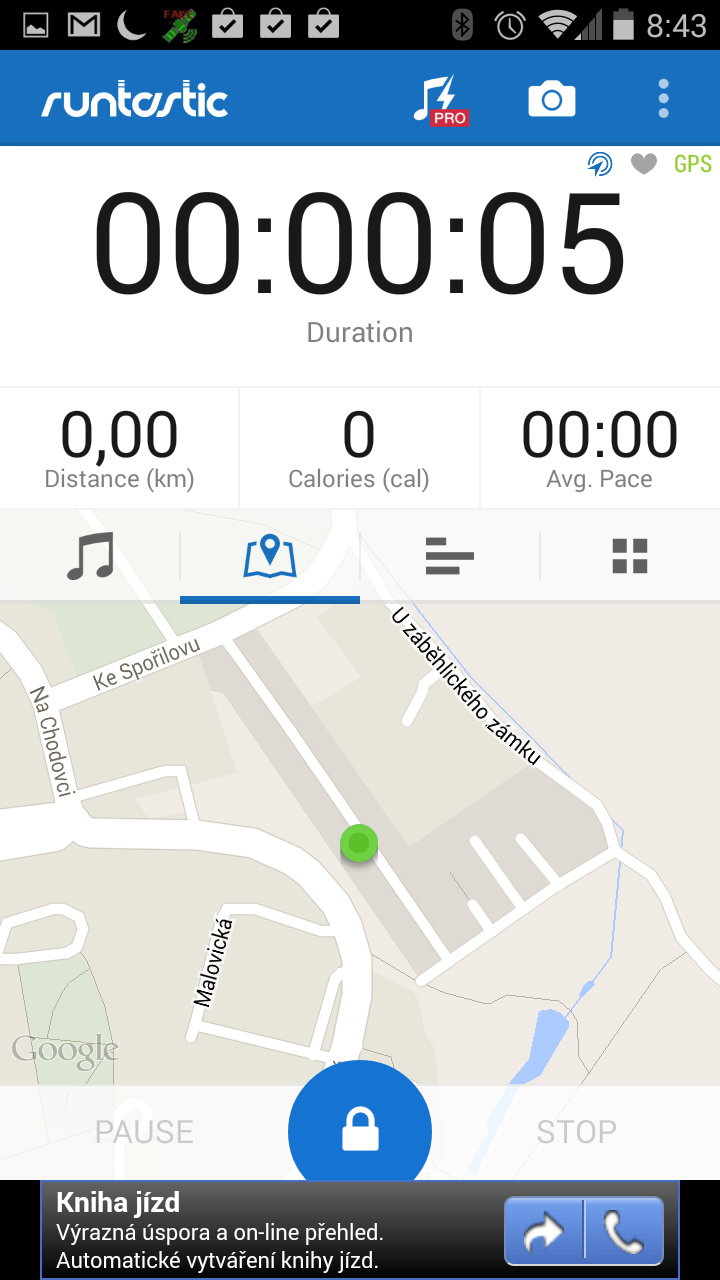Open the overflow menu
Image resolution: width=720 pixels, height=1280 pixels.
coord(663,99)
